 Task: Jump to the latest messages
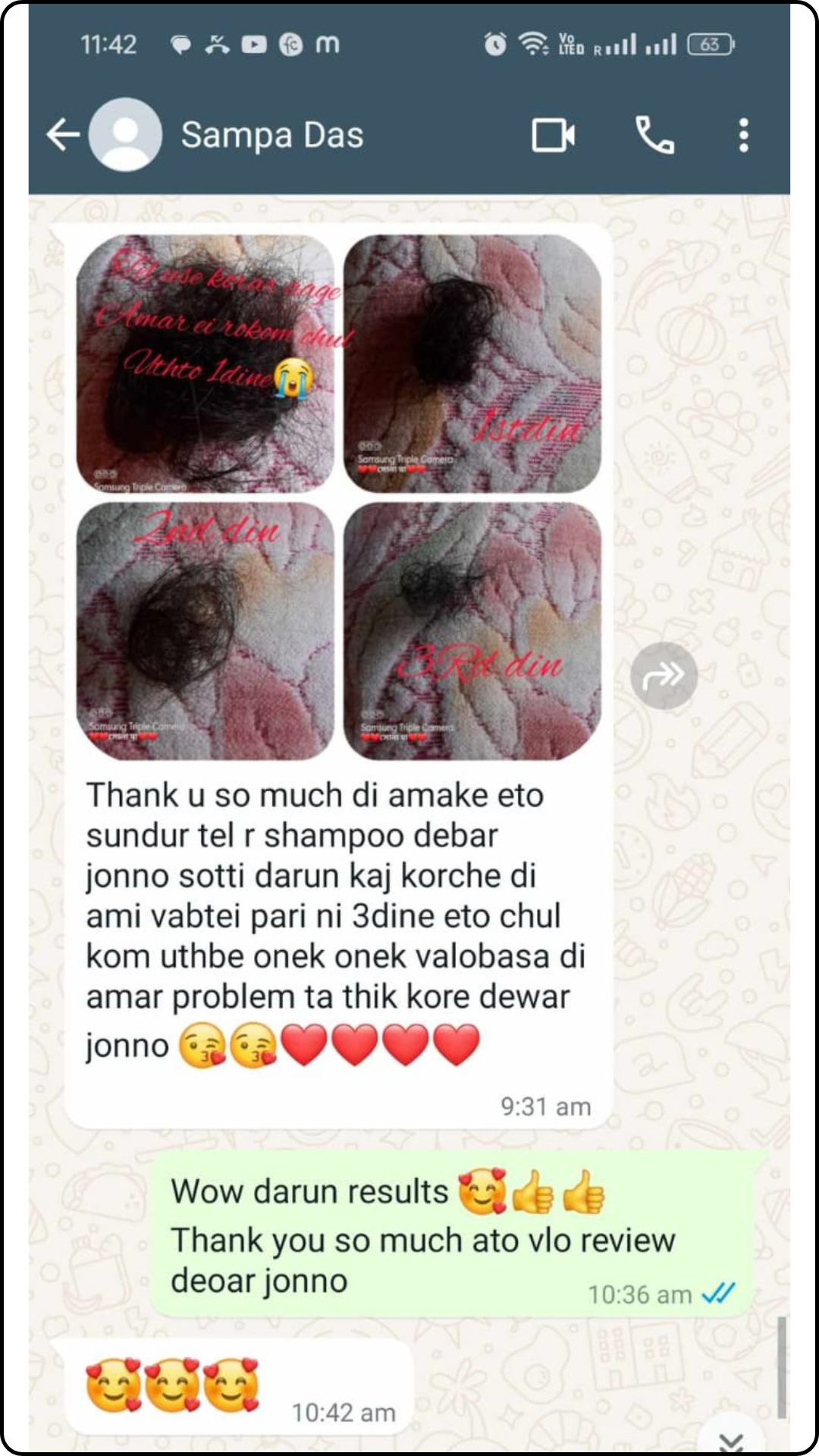click(x=730, y=1439)
